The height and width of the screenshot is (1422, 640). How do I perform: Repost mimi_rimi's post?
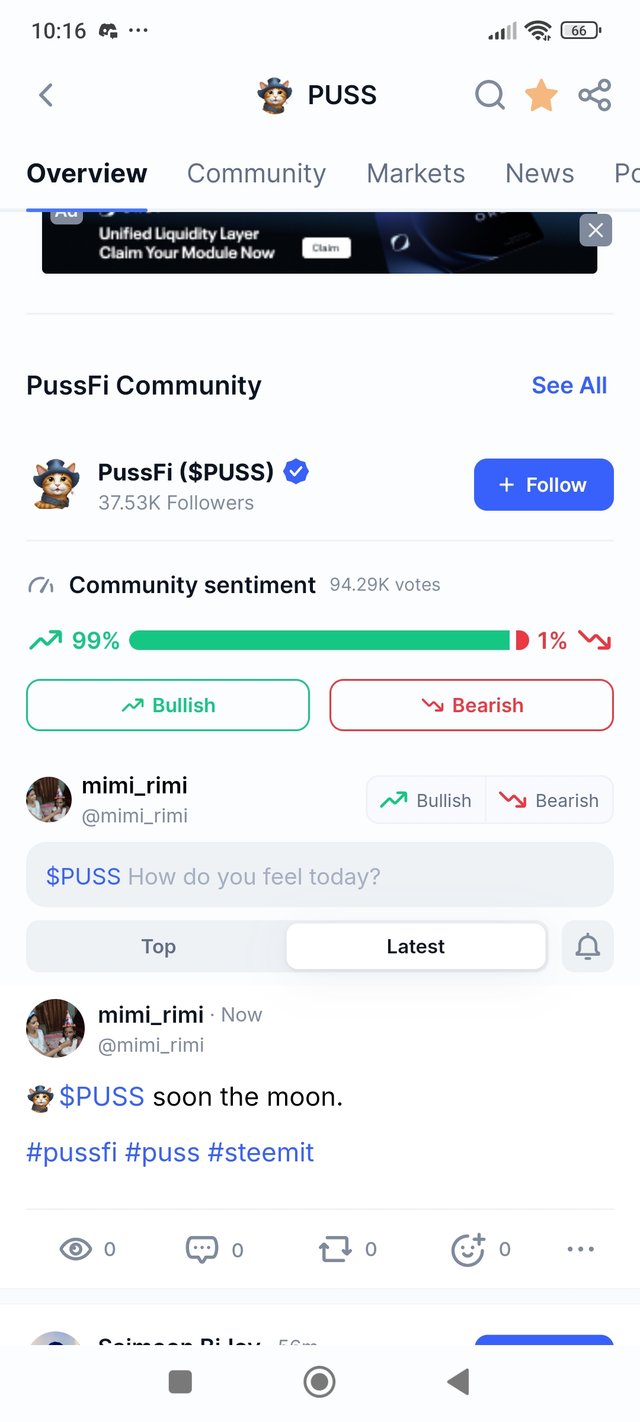point(335,1249)
